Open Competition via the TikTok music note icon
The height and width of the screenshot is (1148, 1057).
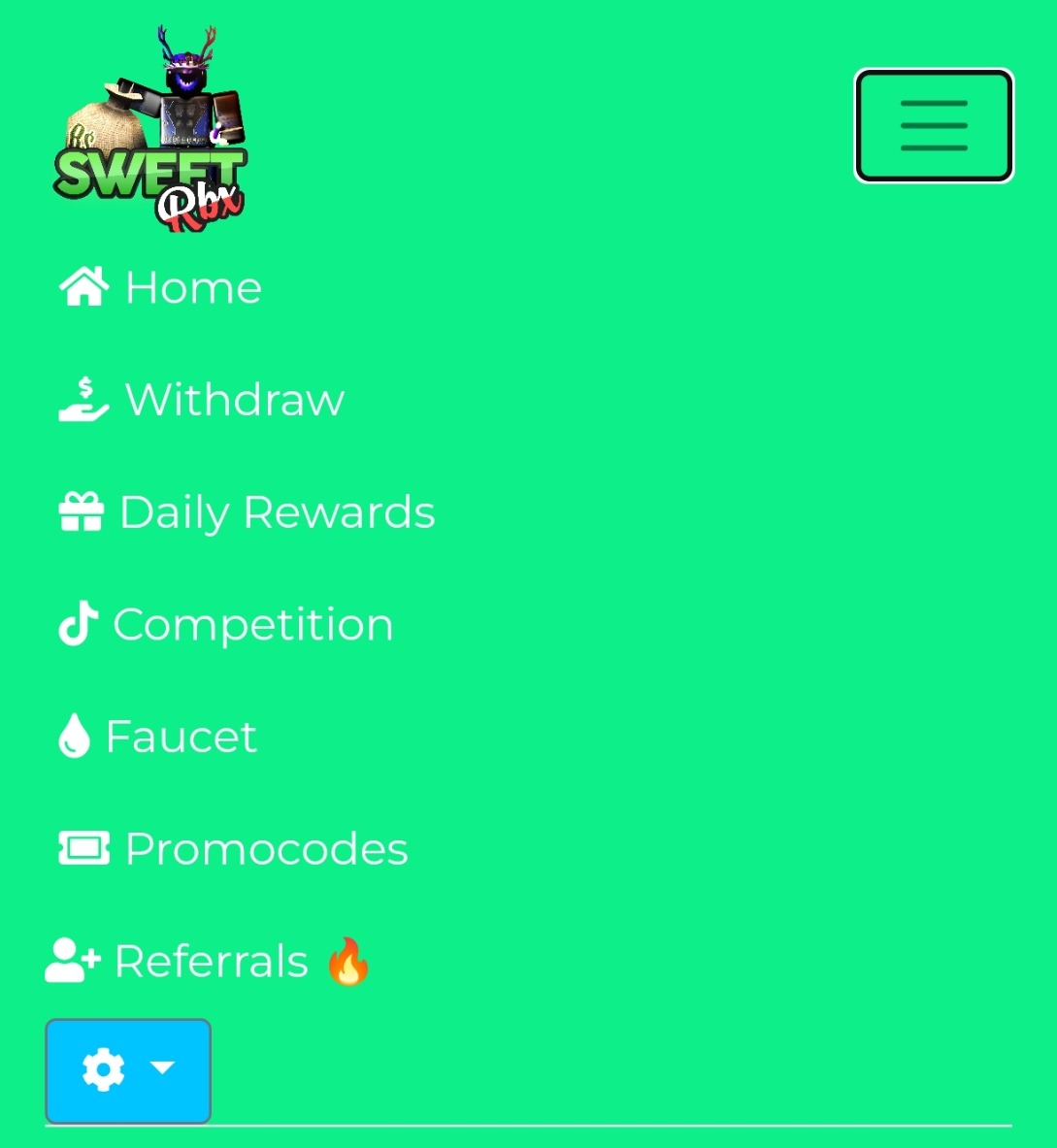point(77,624)
